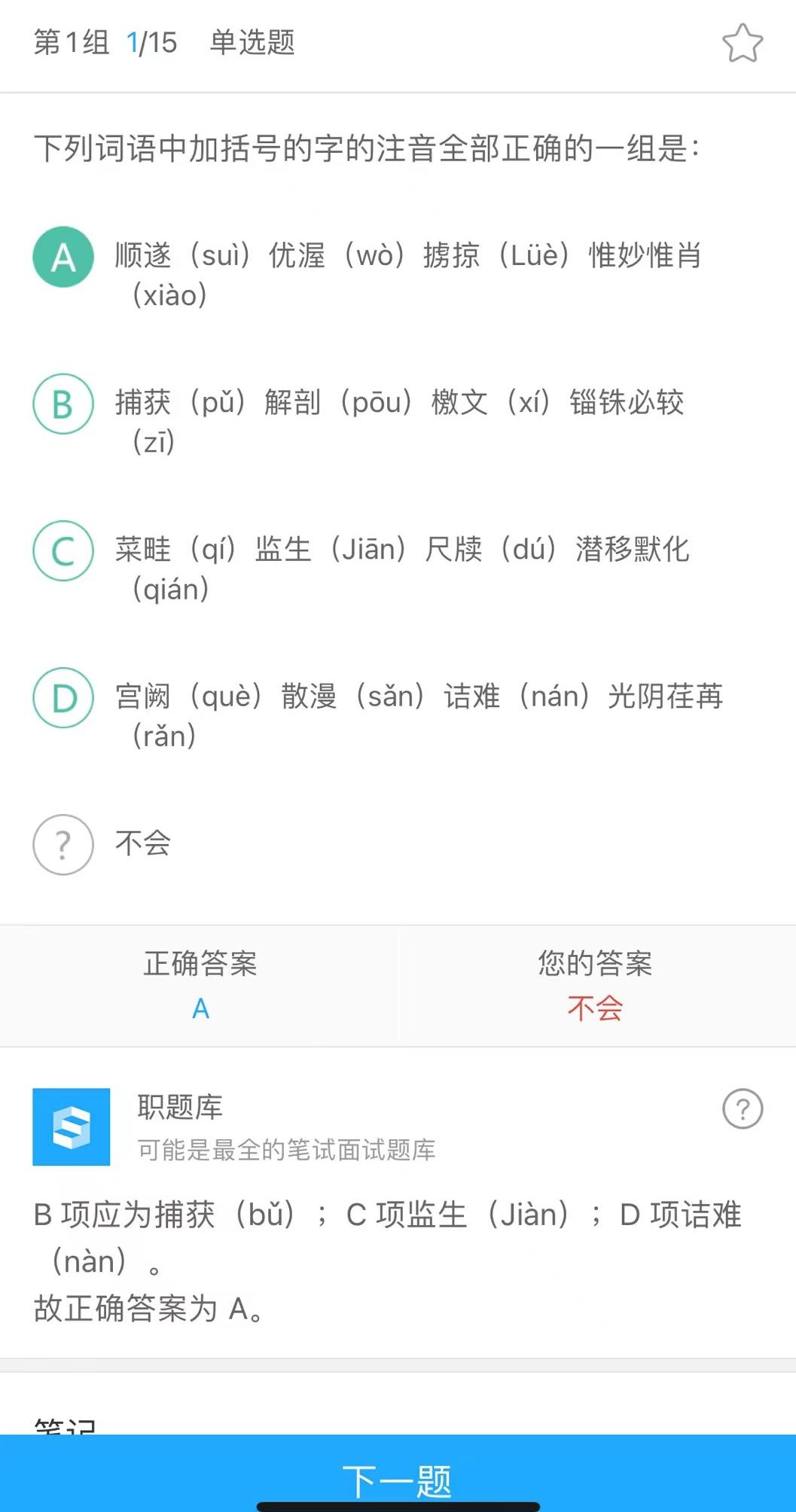This screenshot has height=1512, width=796.
Task: Select answer option D
Action: [x=63, y=697]
